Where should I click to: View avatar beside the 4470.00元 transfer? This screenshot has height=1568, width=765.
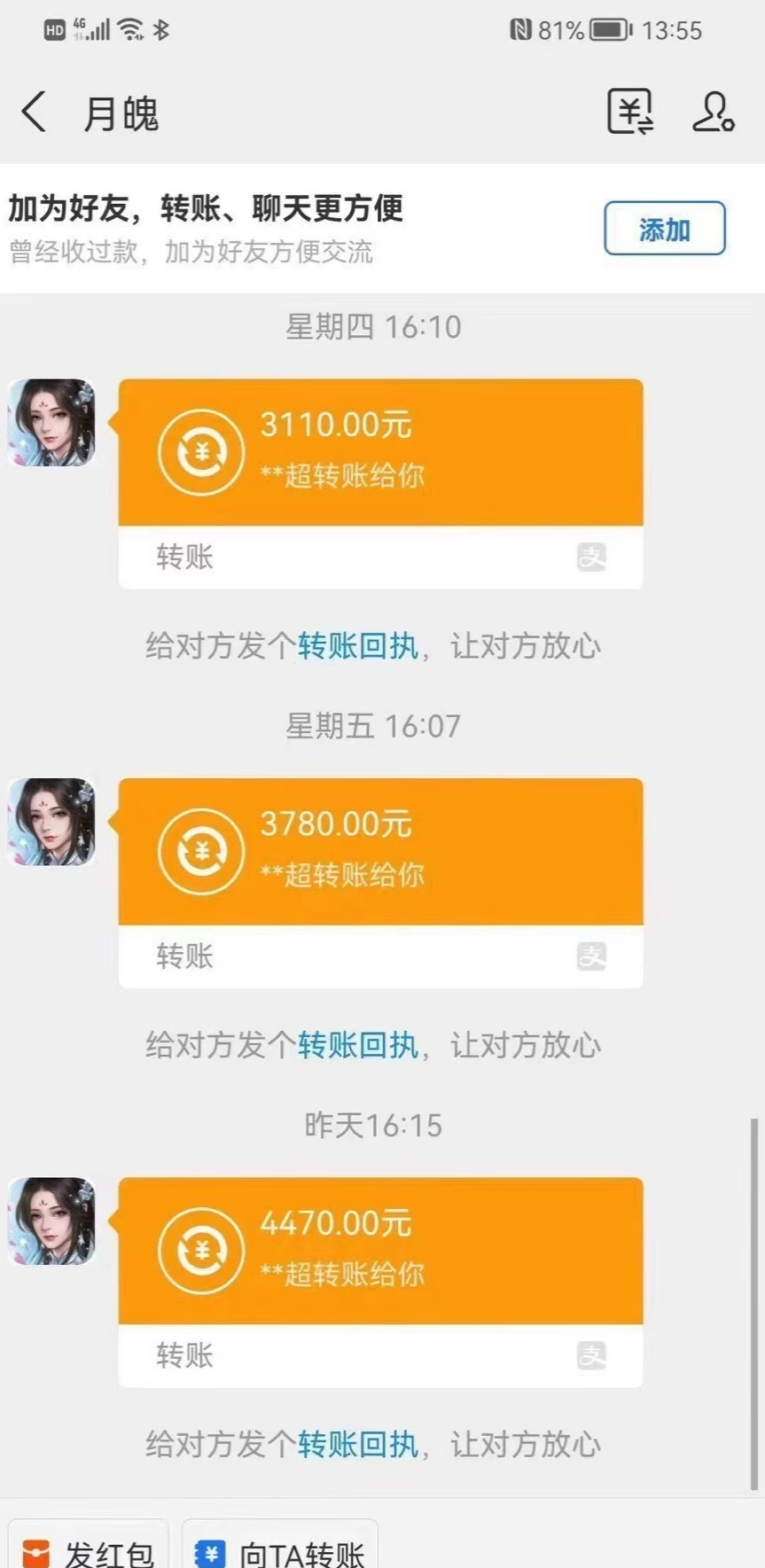(51, 1221)
